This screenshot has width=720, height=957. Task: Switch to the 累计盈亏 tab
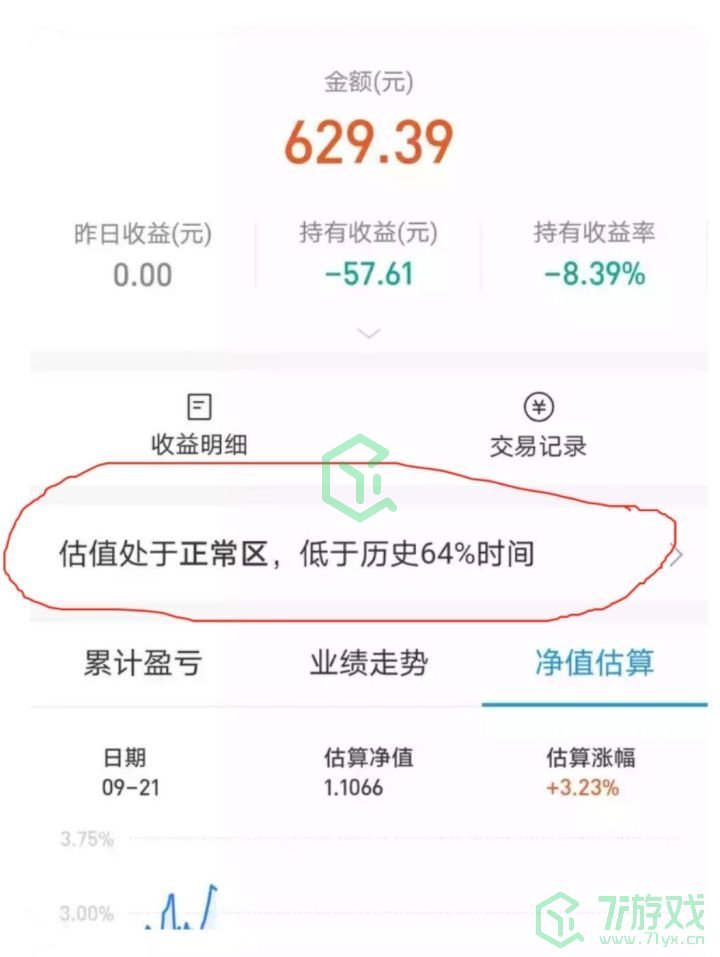(142, 662)
